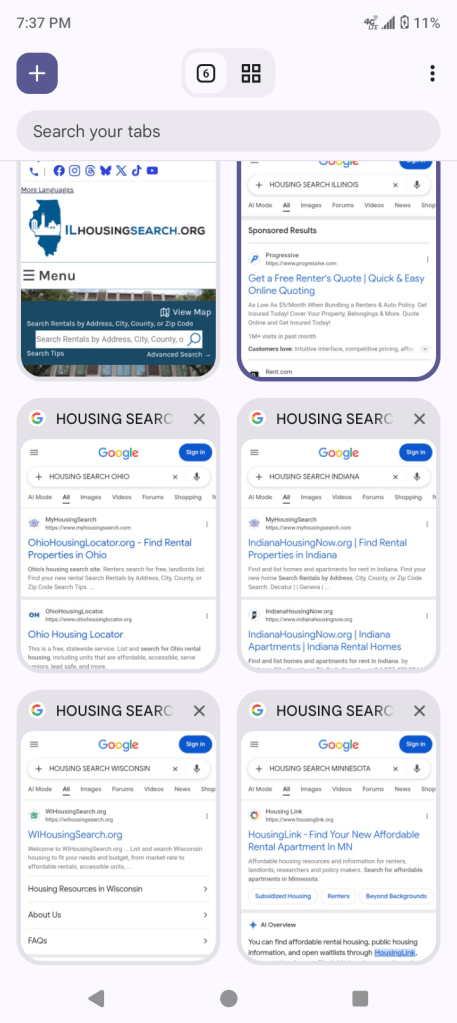Open the Housing Search Illinois tab
The image size is (457, 1023).
point(338,267)
